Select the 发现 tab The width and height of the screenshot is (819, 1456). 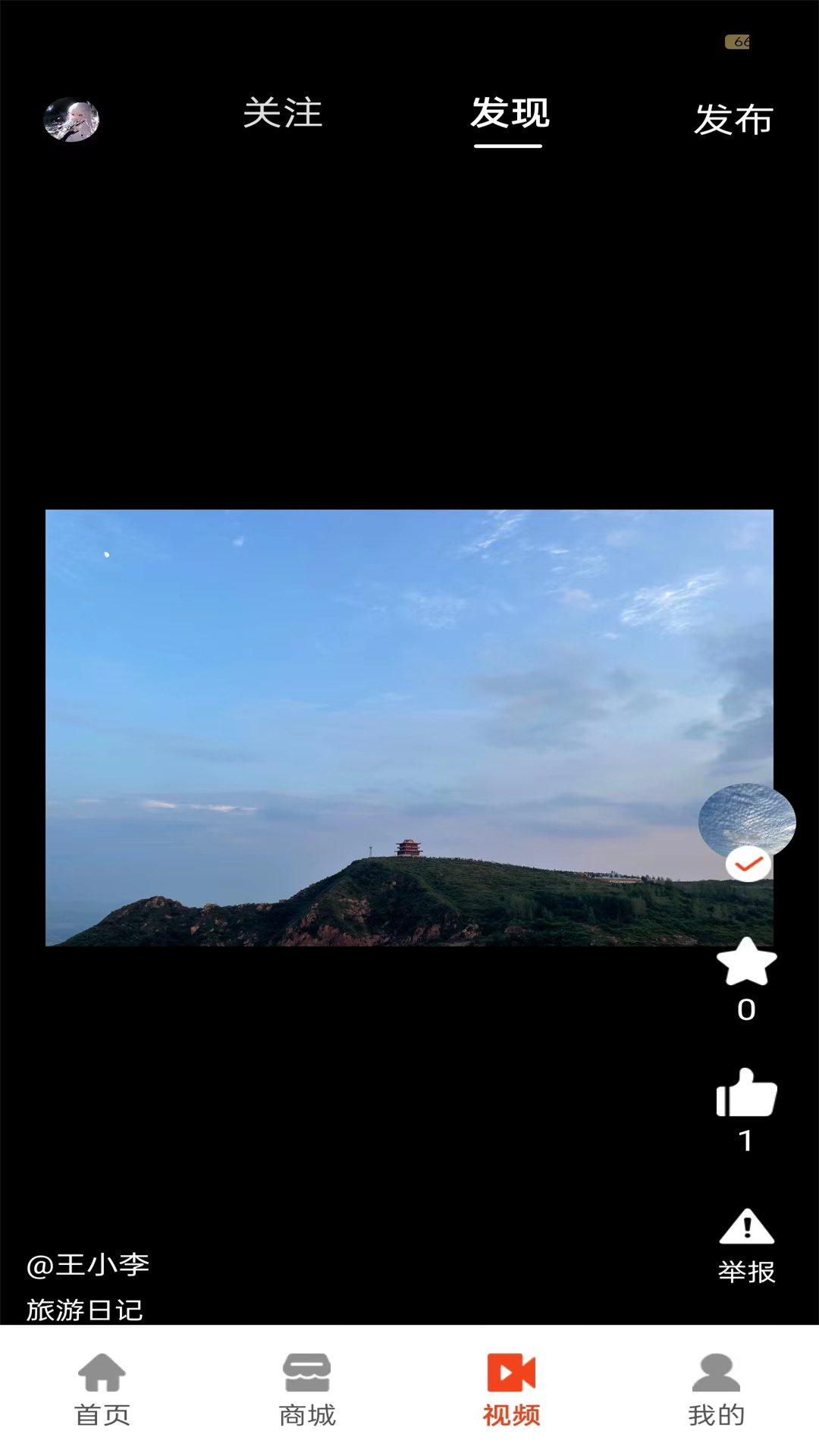pyautogui.click(x=510, y=115)
